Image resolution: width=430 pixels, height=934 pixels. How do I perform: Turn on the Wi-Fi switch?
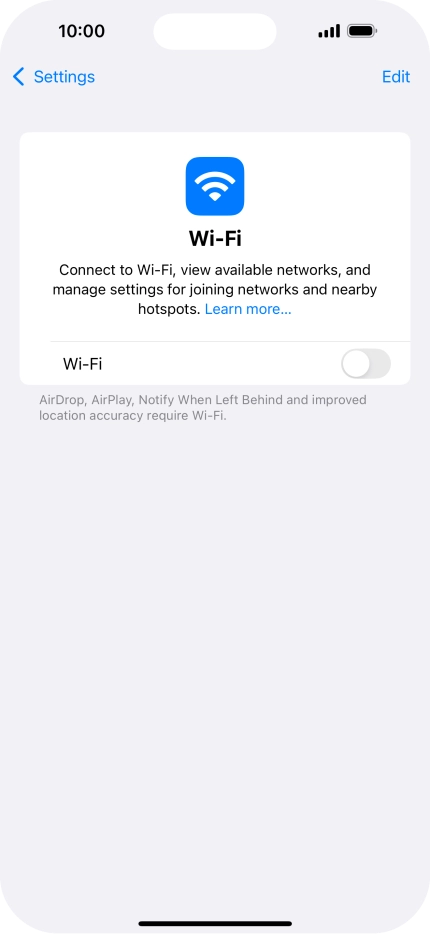tap(366, 363)
